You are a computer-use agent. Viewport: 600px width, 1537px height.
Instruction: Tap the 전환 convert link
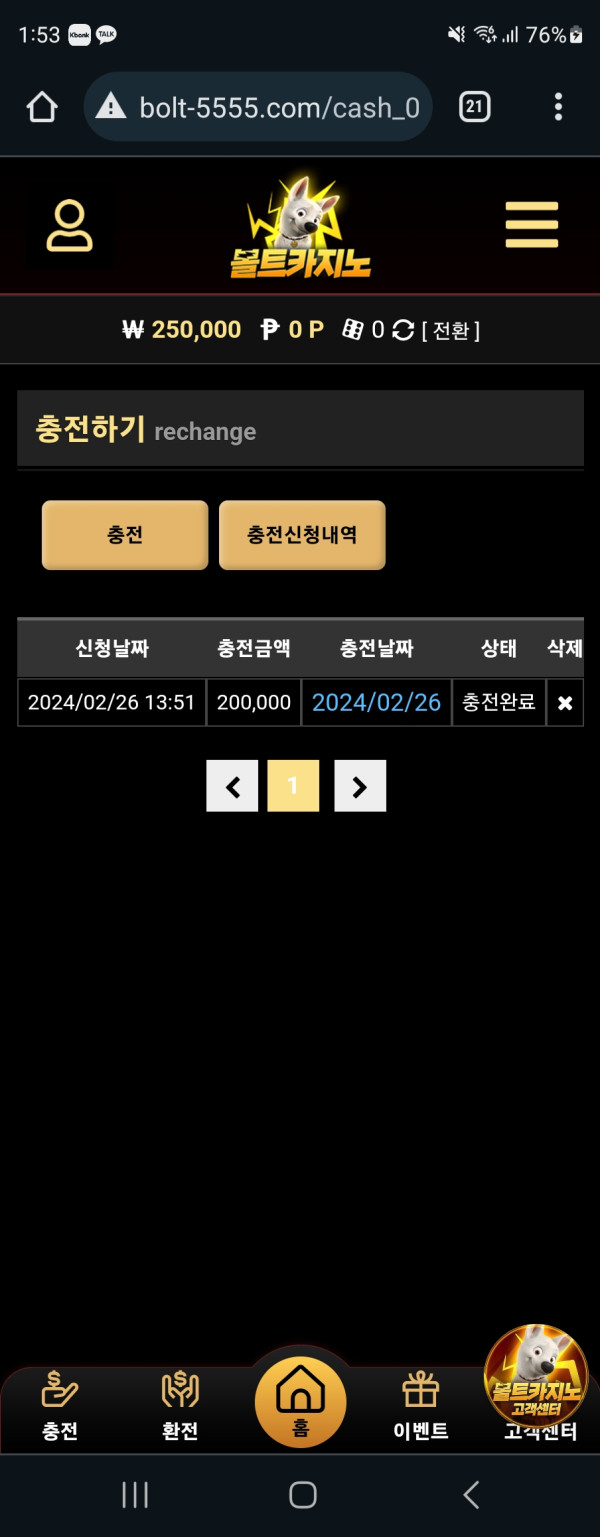451,331
